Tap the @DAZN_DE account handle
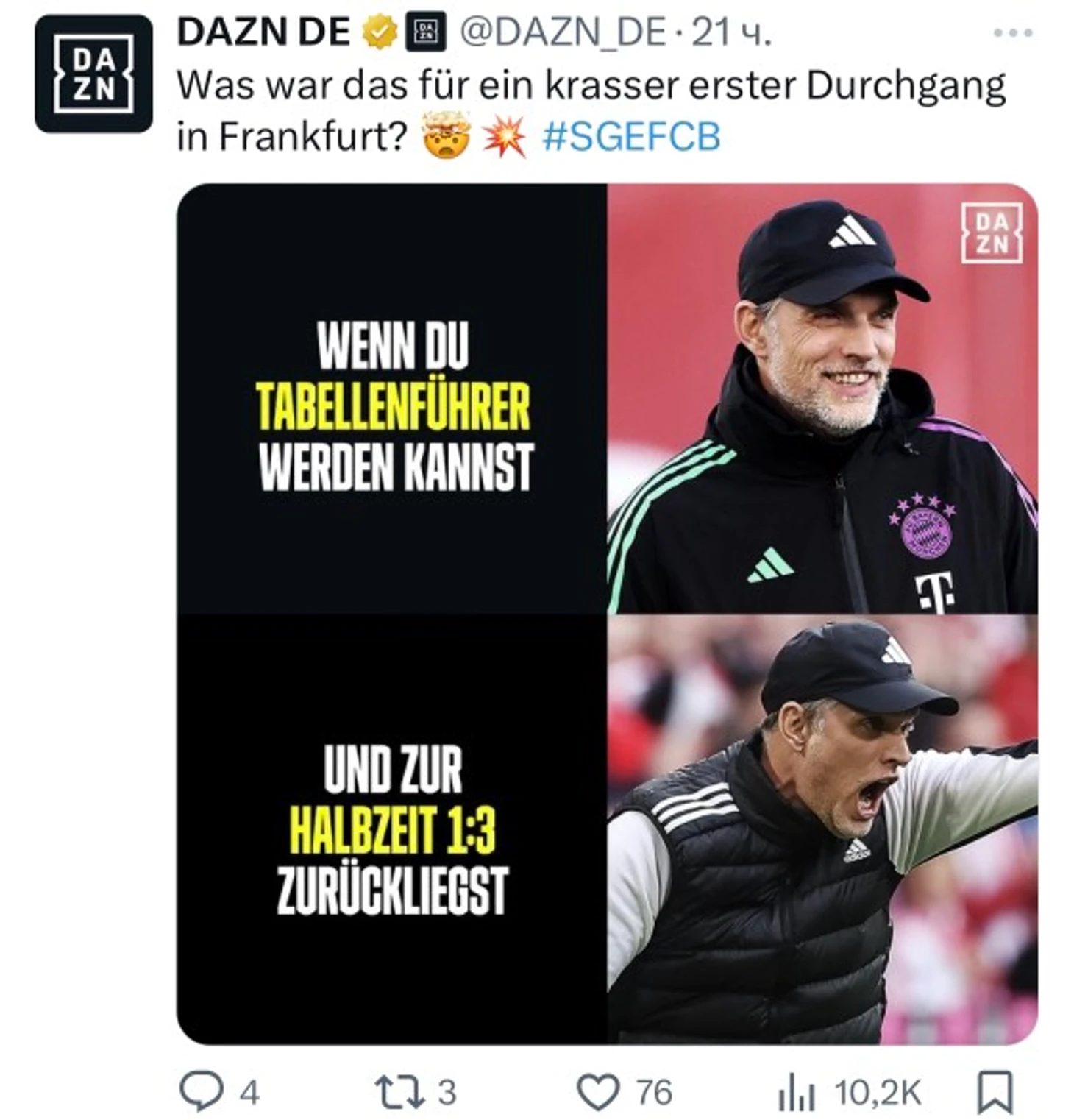This screenshot has height=1120, width=1074. (563, 33)
